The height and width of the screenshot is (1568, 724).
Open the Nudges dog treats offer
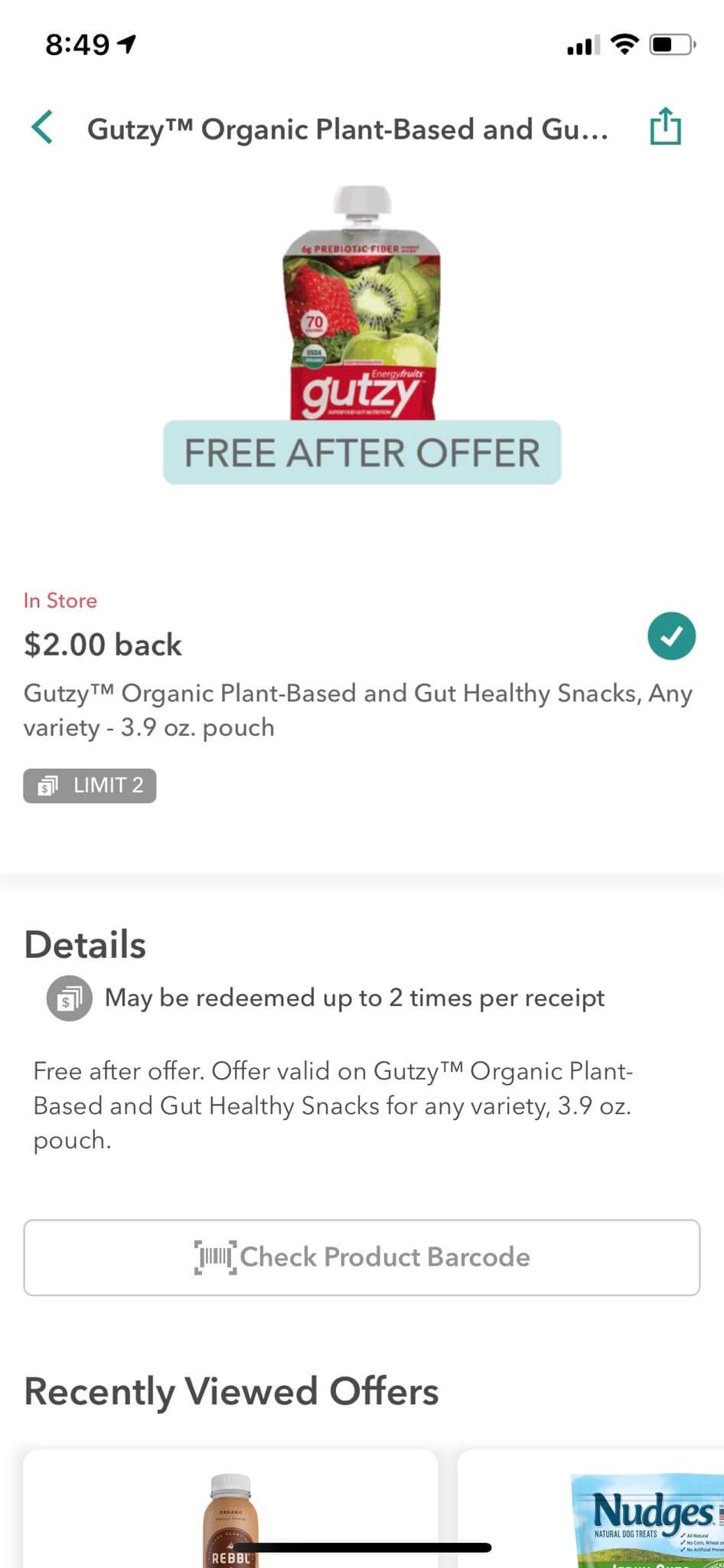pyautogui.click(x=591, y=1508)
